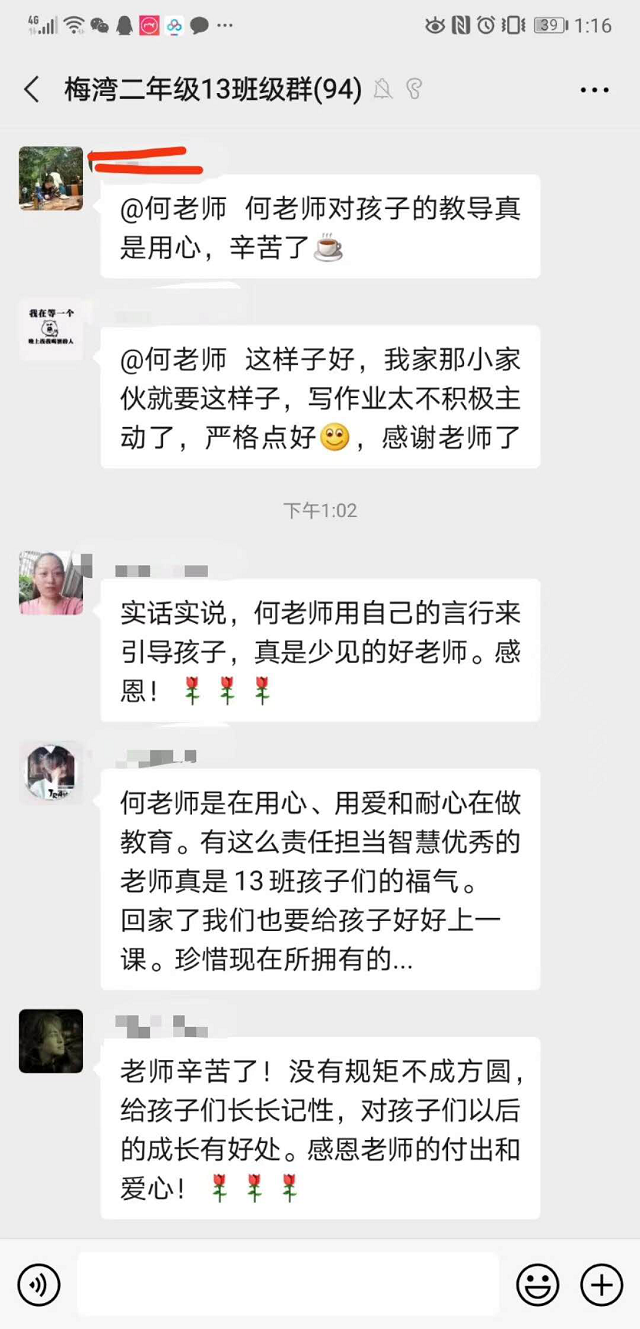Open avatar of sender saying 这样子好
This screenshot has height=1329, width=640.
point(51,330)
